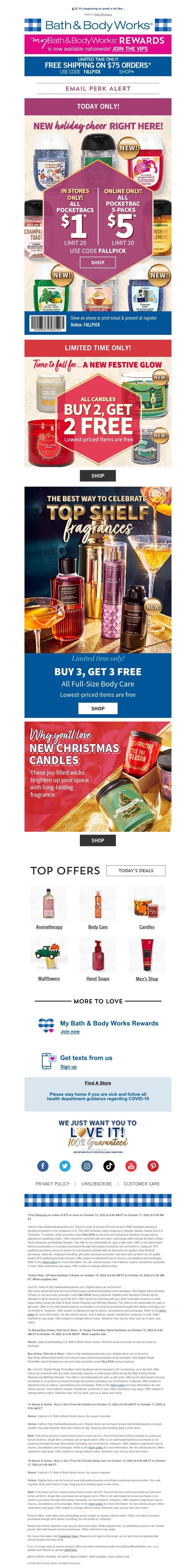Open the Body Care category
This screenshot has width=196, height=1568.
pyautogui.click(x=98, y=927)
